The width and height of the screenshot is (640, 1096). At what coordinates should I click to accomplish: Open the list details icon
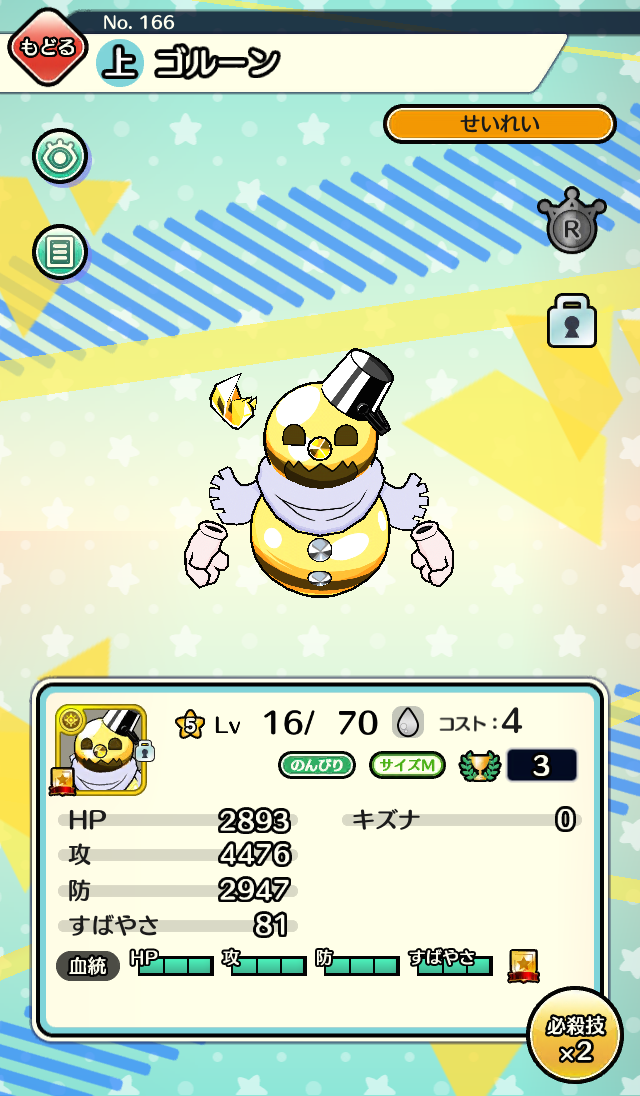[x=60, y=251]
